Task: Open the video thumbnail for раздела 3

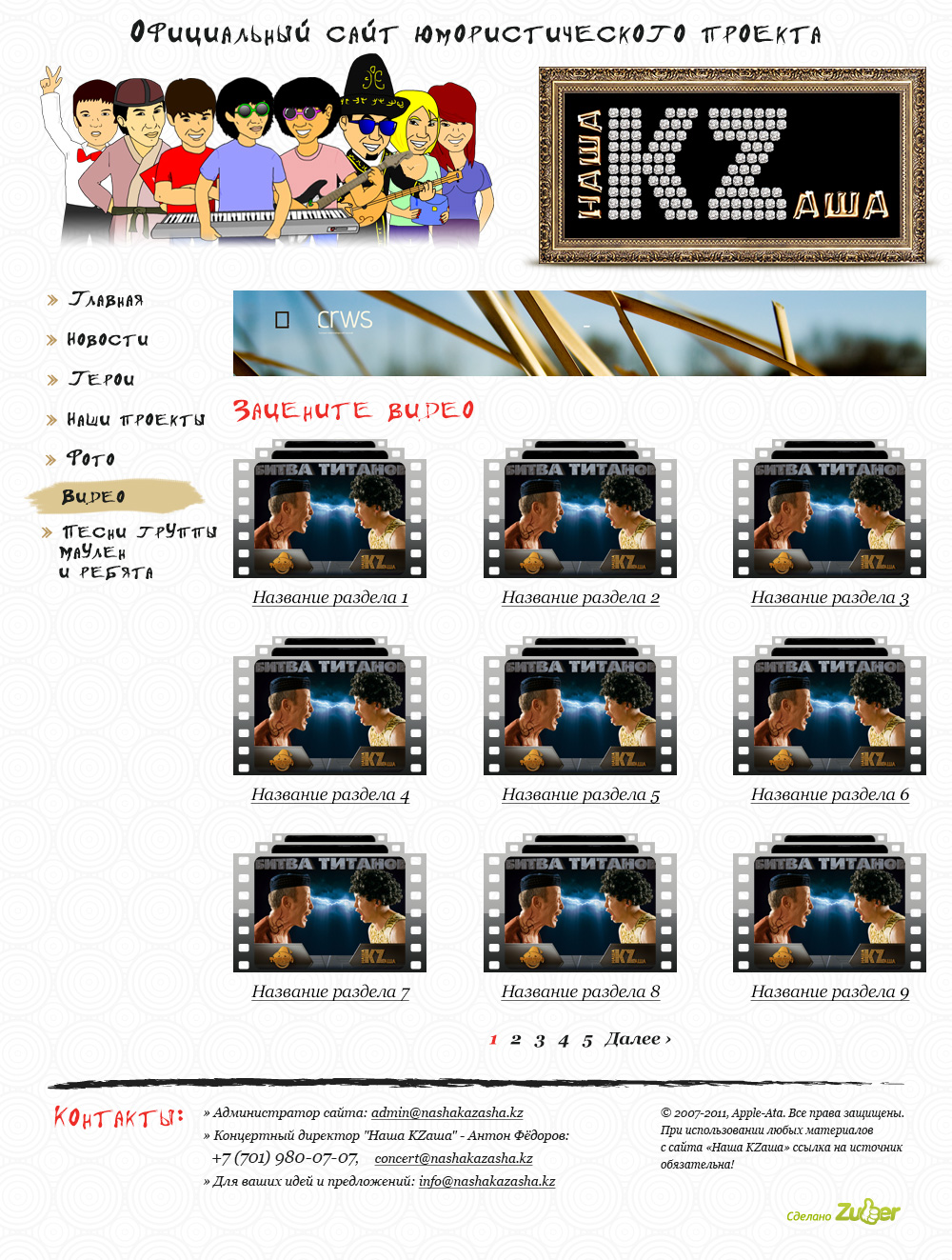Action: 829,511
